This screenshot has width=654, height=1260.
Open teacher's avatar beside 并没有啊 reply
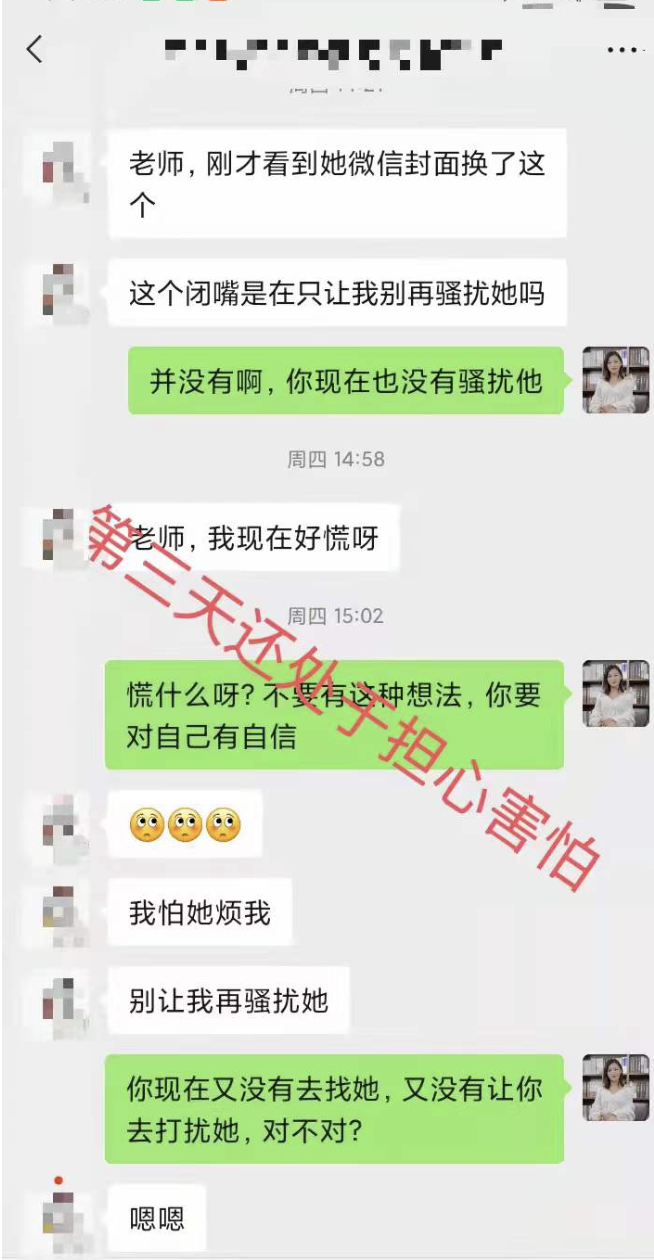pos(615,380)
